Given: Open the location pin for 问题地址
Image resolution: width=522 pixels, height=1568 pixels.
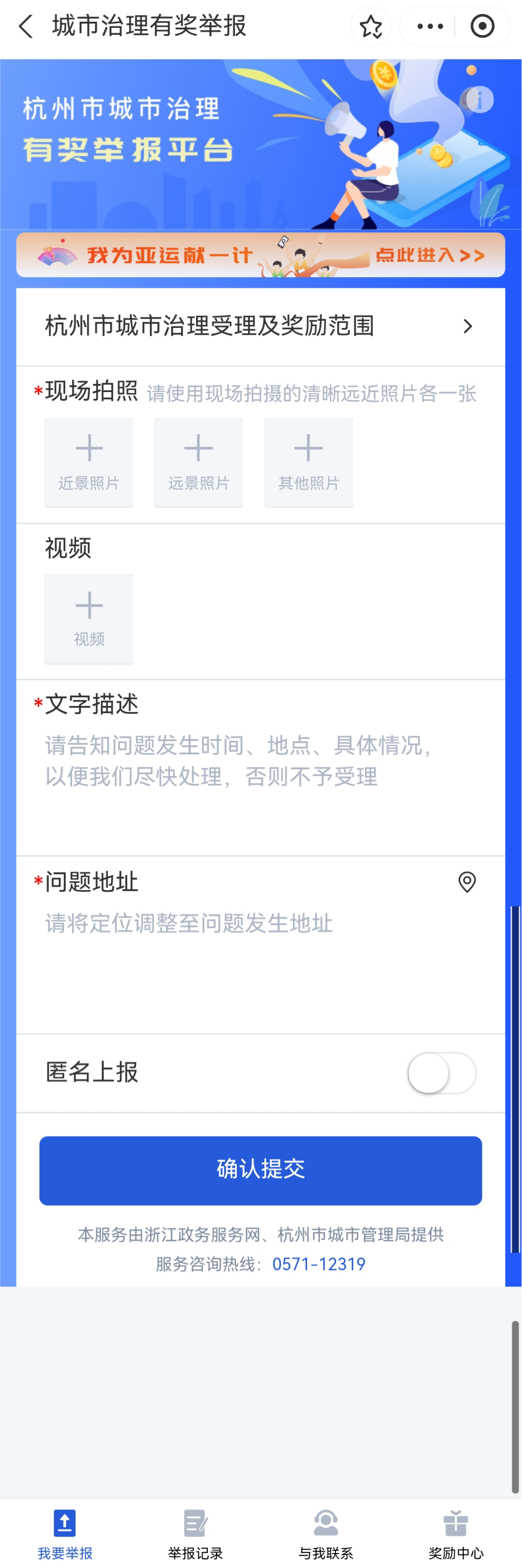Looking at the screenshot, I should click(467, 882).
